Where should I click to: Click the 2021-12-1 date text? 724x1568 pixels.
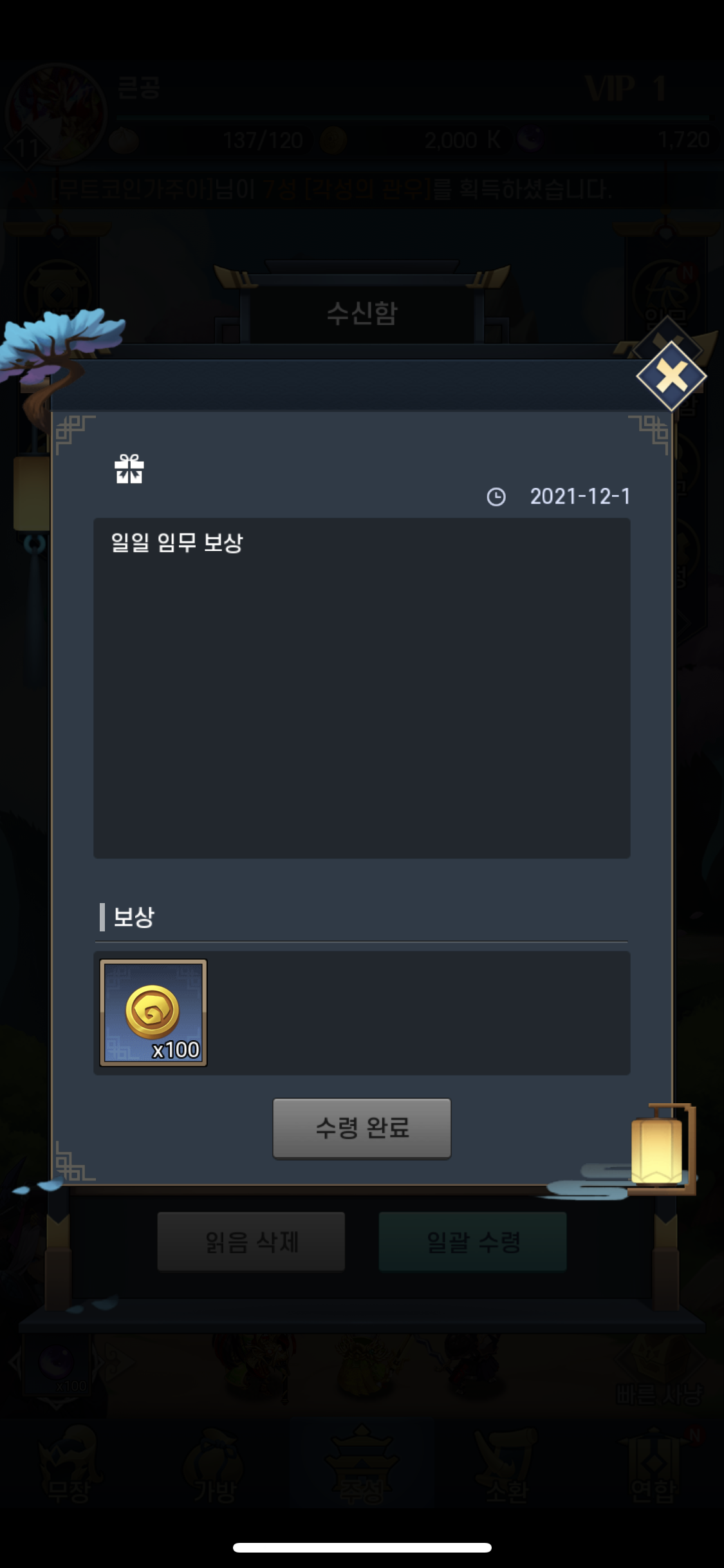pos(579,496)
